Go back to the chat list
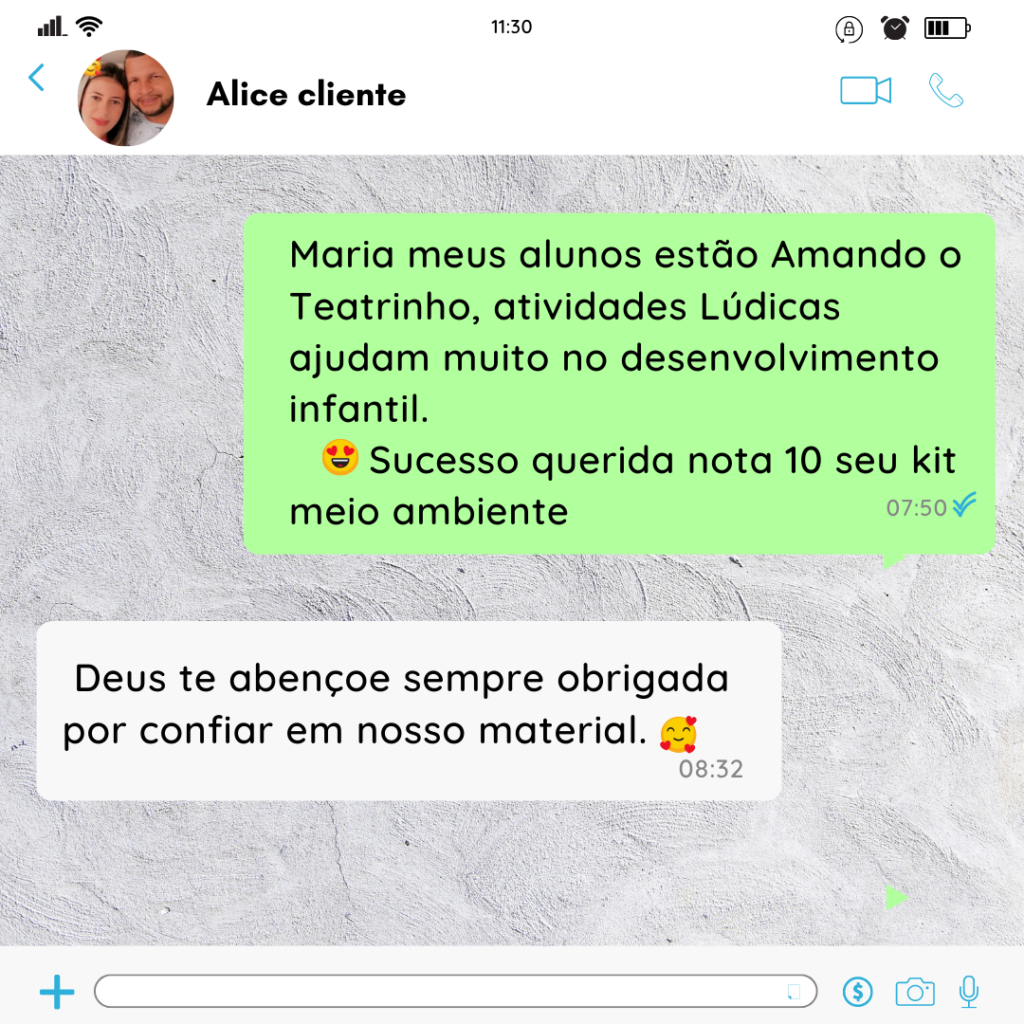Viewport: 1024px width, 1024px height. [37, 78]
